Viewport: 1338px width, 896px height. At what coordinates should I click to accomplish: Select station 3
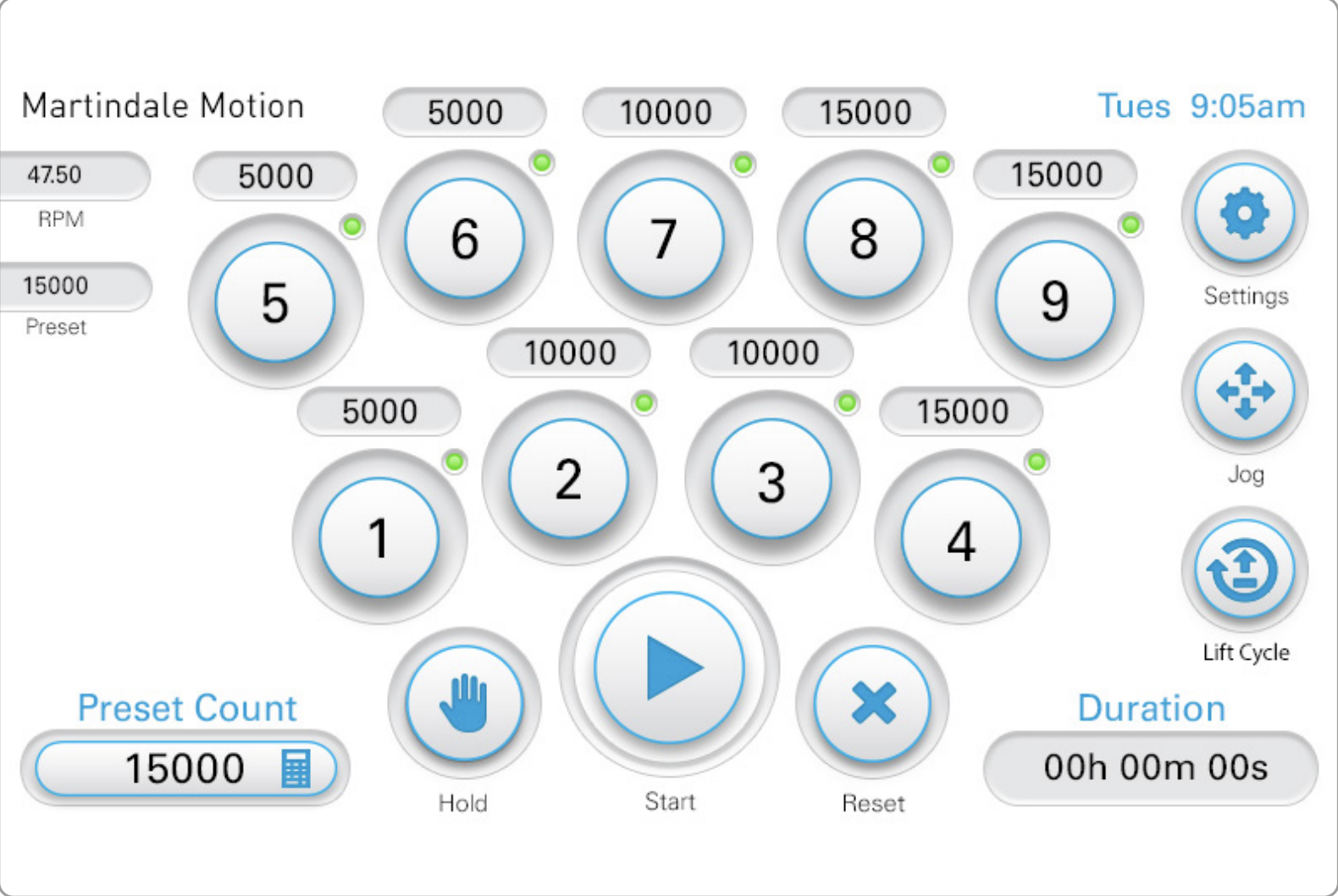[x=771, y=480]
